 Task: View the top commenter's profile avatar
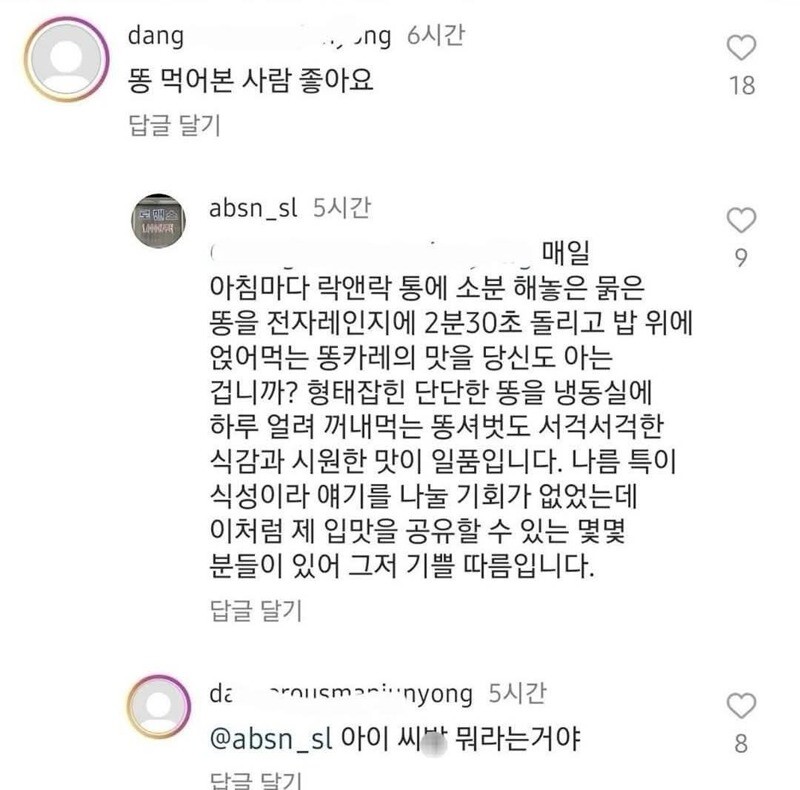pyautogui.click(x=66, y=60)
